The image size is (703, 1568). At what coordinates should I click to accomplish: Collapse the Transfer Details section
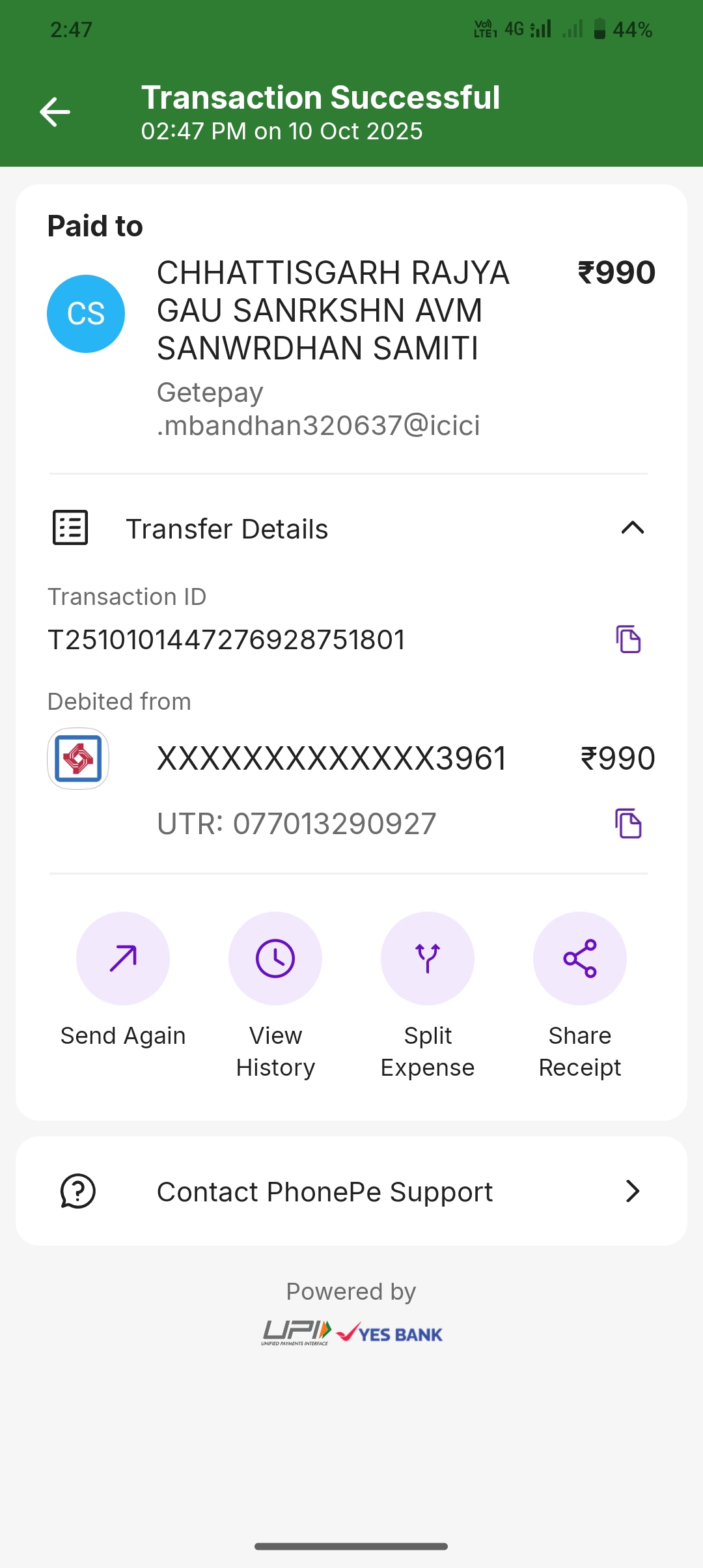632,528
